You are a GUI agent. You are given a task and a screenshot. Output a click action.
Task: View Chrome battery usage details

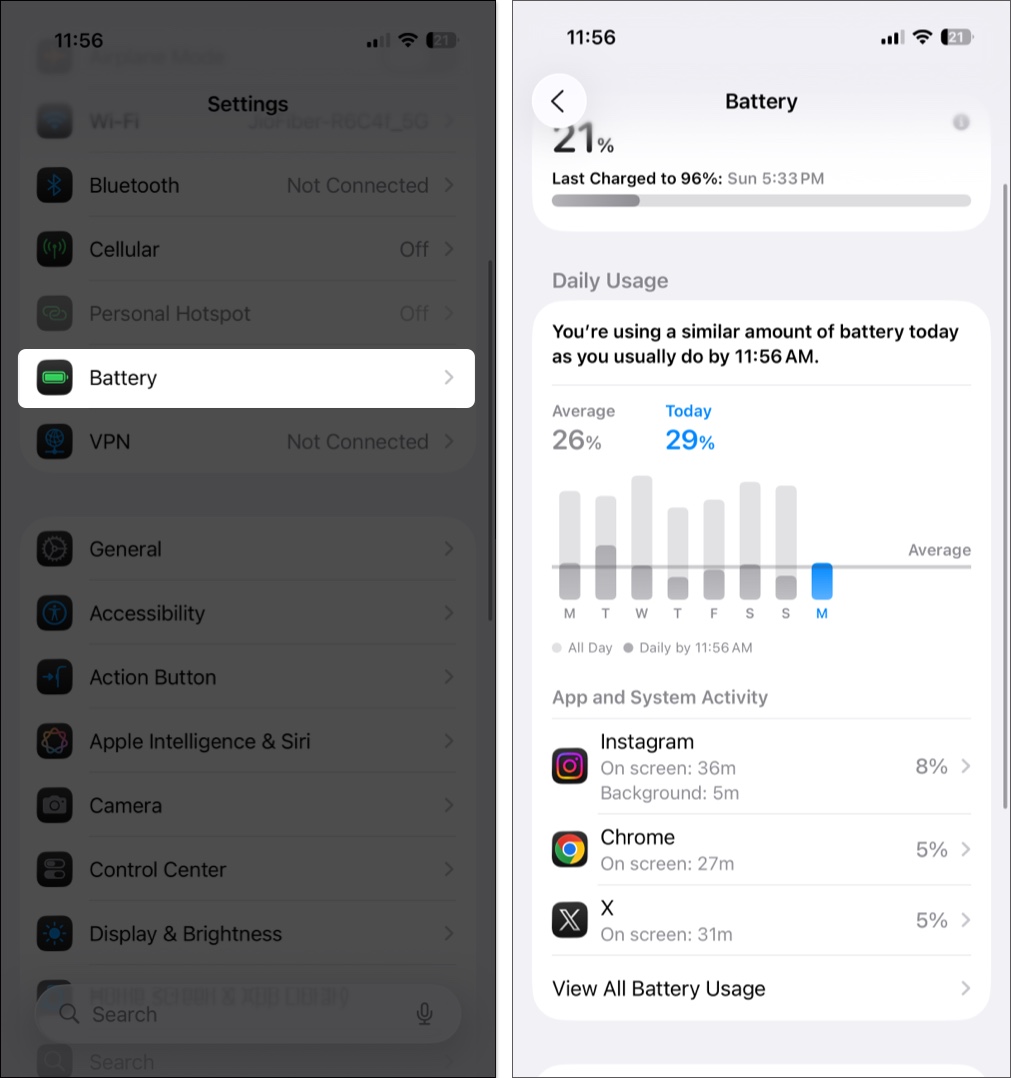click(760, 849)
